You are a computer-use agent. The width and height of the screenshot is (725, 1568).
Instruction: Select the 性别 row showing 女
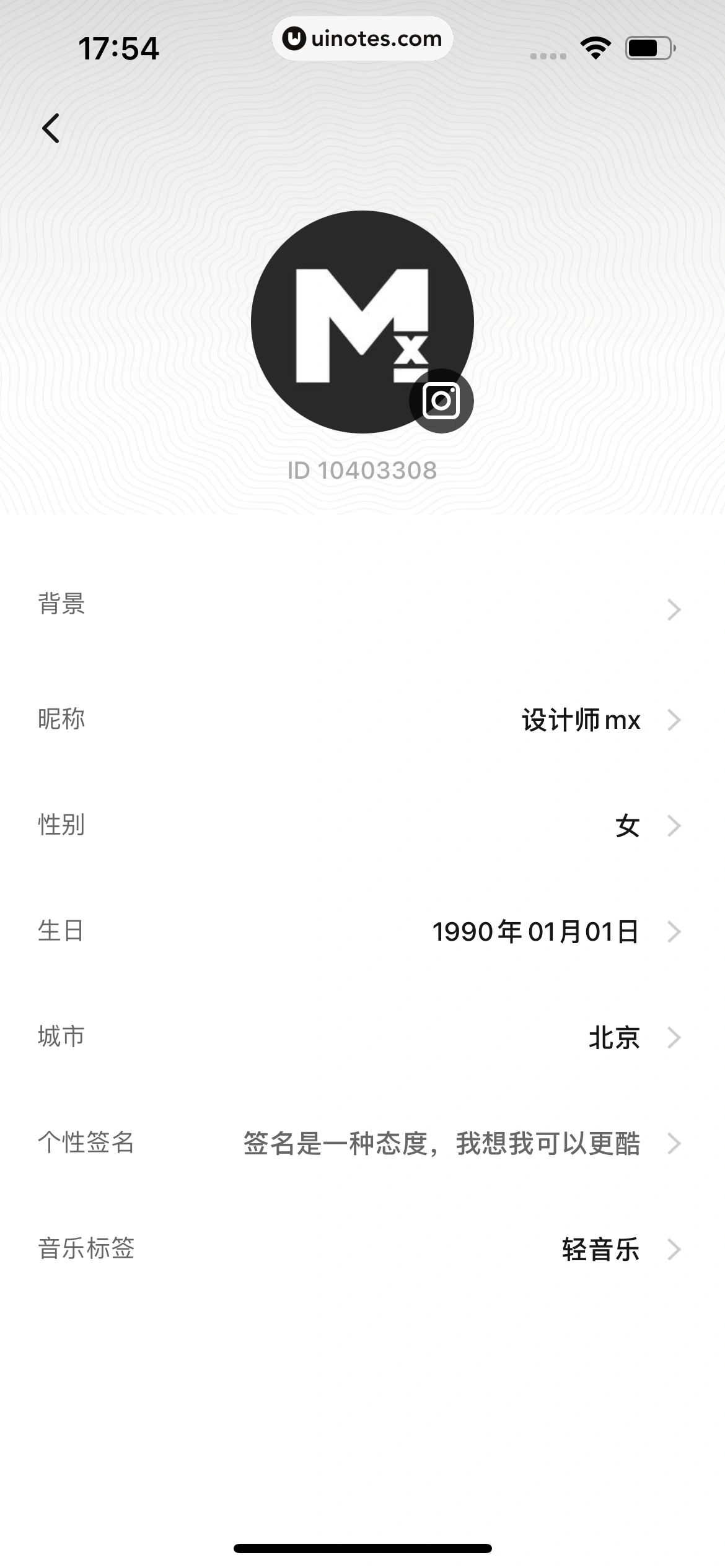tap(362, 825)
